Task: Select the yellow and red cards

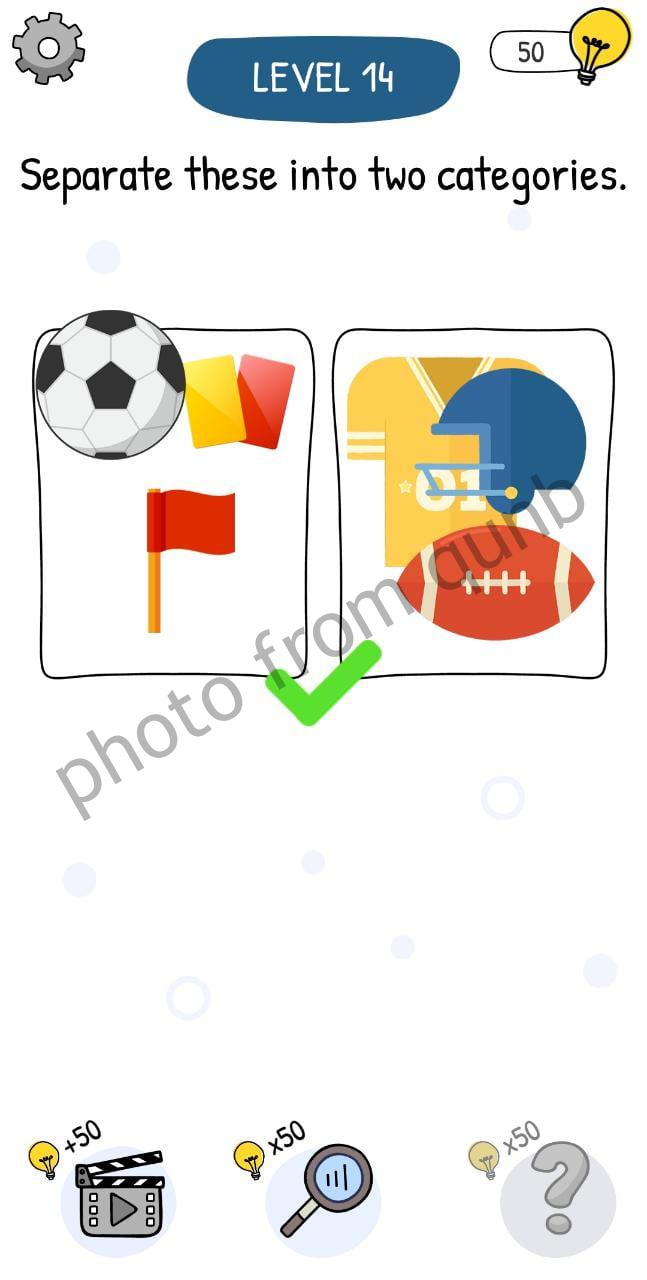Action: [x=240, y=400]
